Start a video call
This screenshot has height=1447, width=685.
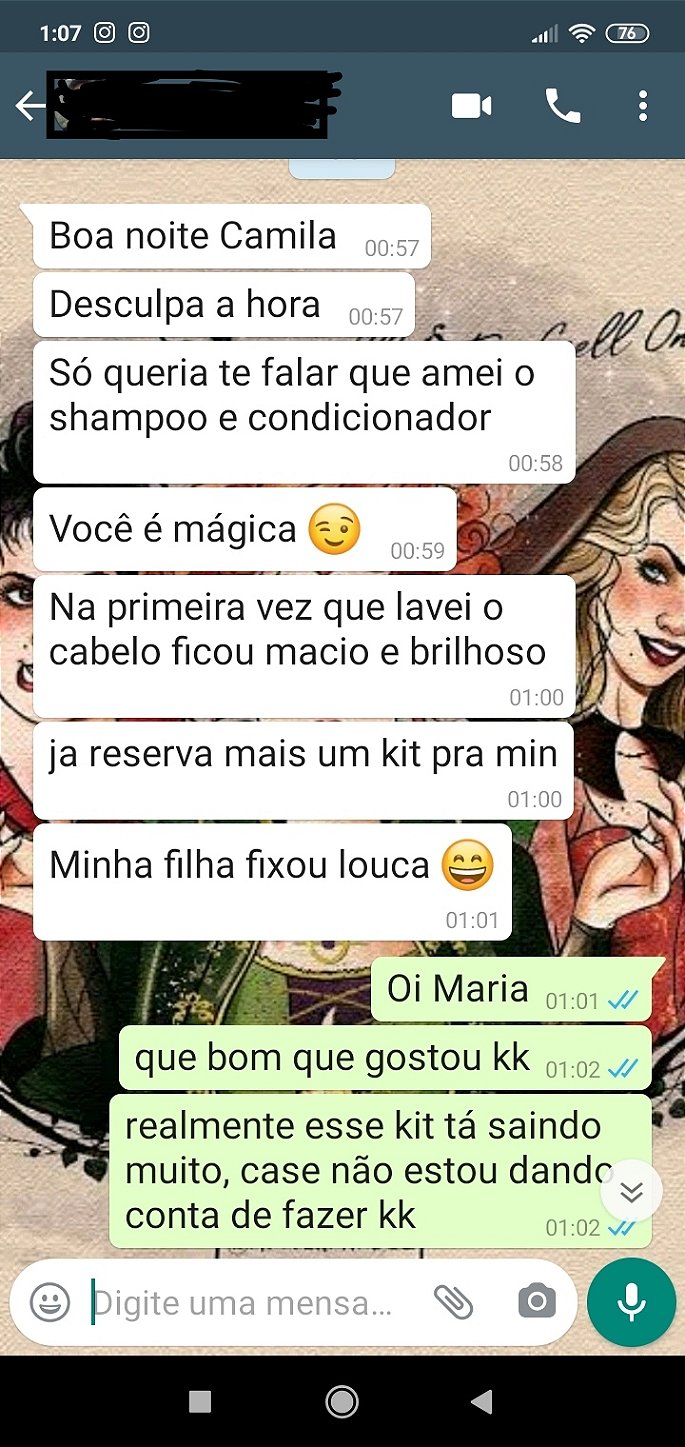(471, 106)
